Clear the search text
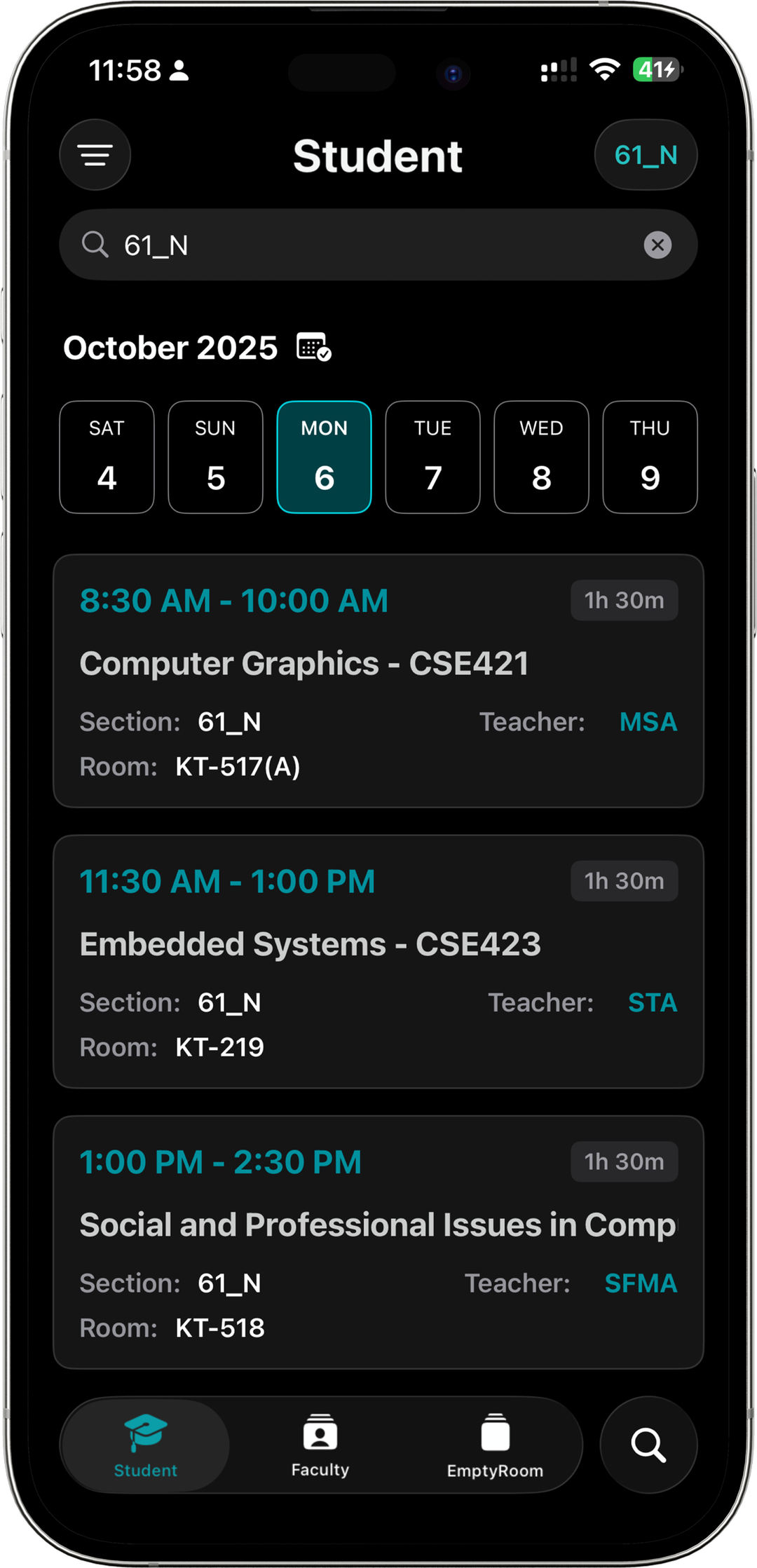 [657, 245]
